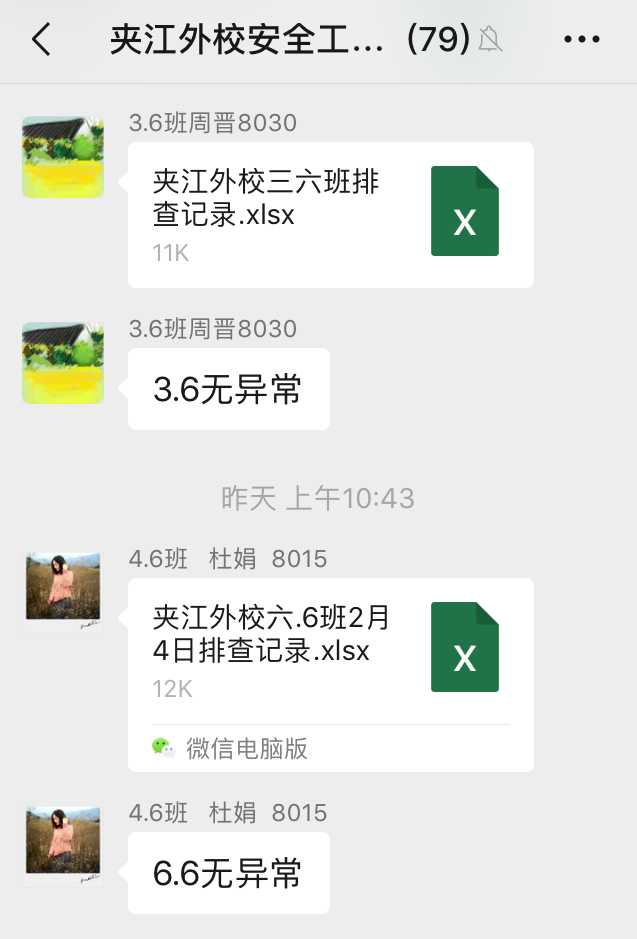Go back to the chat list
The height and width of the screenshot is (939, 637).
(41, 40)
